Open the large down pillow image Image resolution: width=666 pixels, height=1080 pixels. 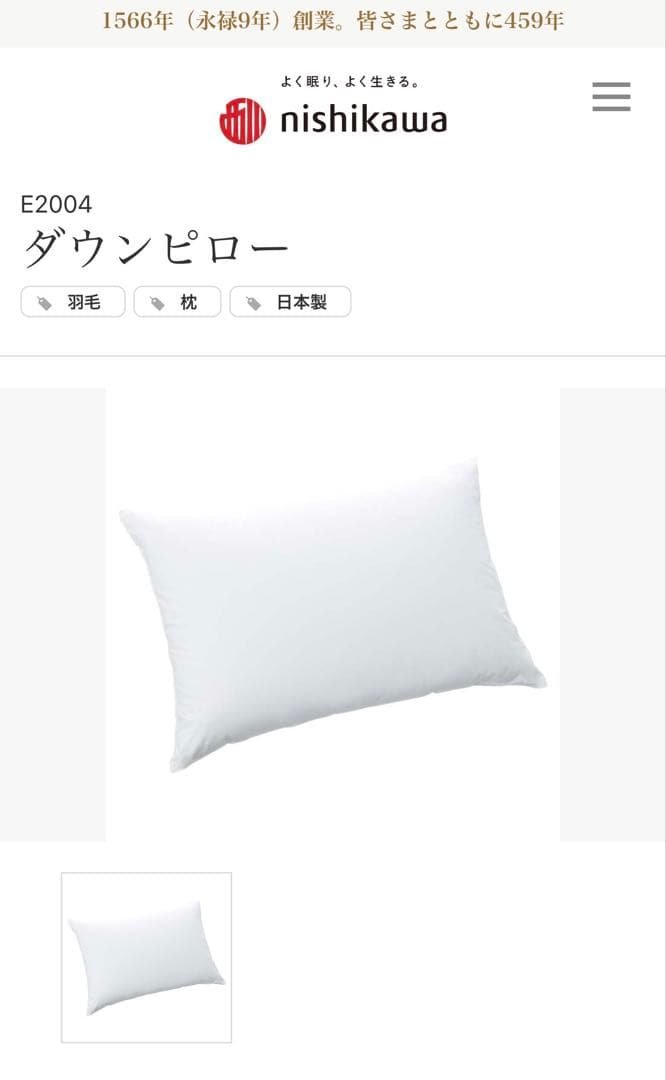coord(333,614)
